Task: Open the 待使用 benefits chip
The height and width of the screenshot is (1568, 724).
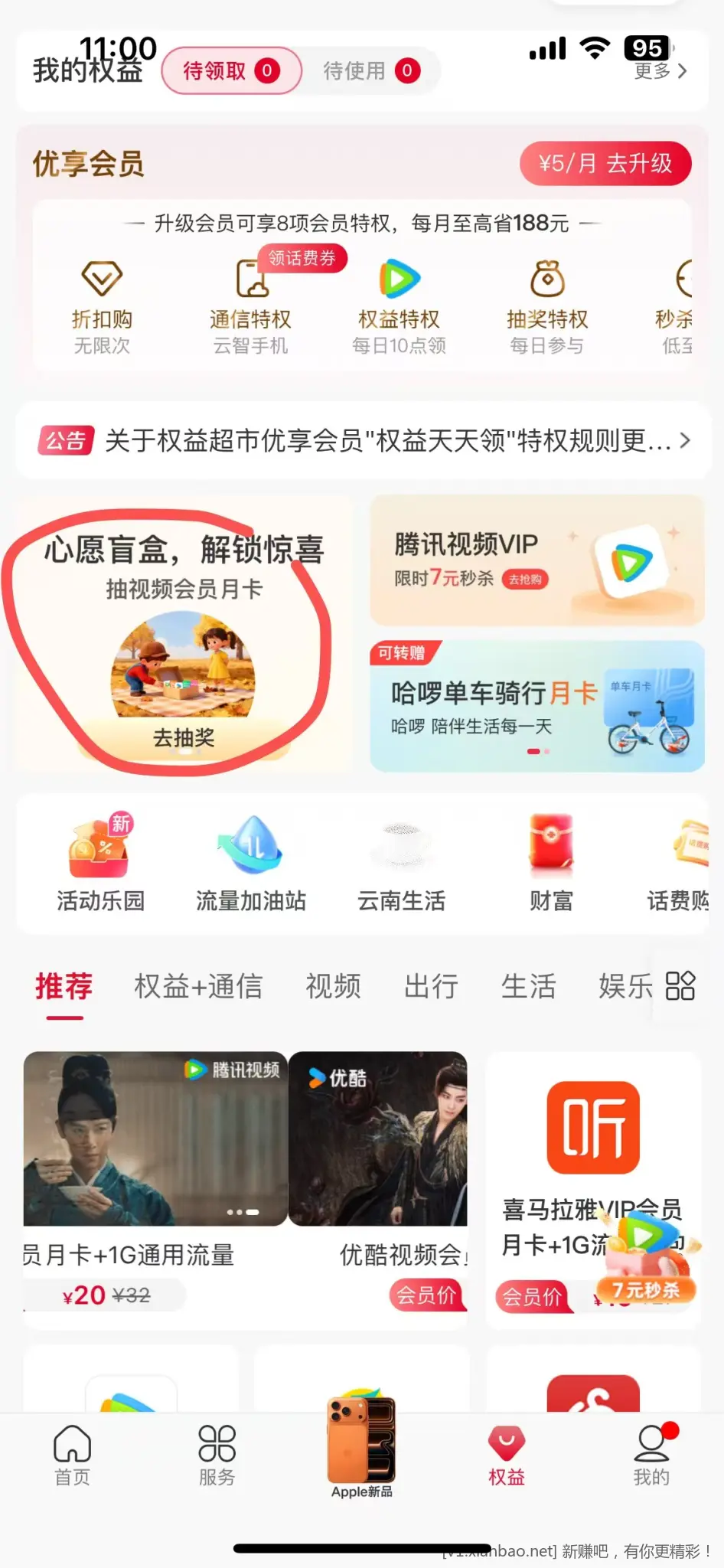Action: [x=370, y=71]
